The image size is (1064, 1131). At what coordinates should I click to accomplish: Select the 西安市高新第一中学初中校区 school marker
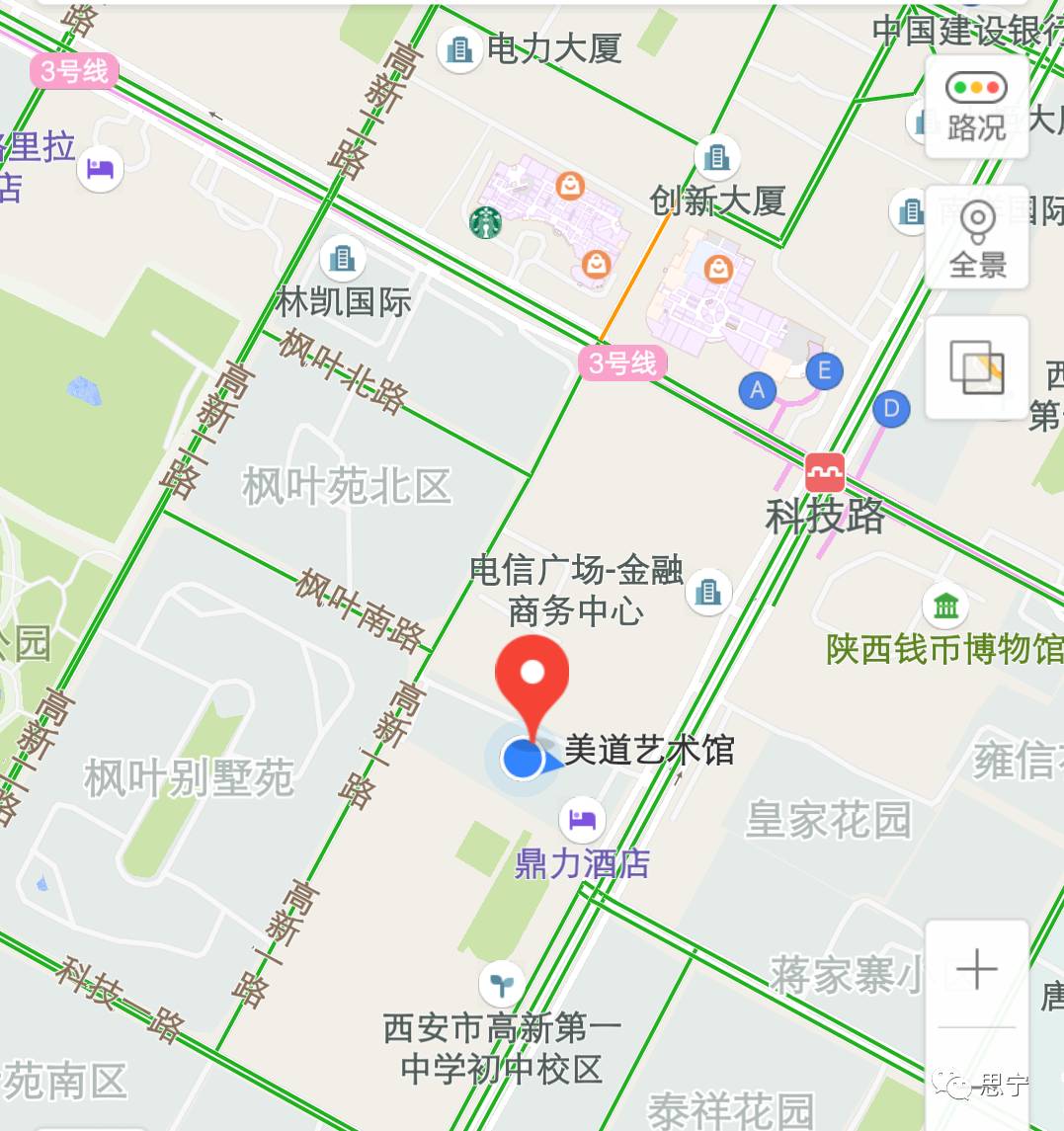click(502, 983)
